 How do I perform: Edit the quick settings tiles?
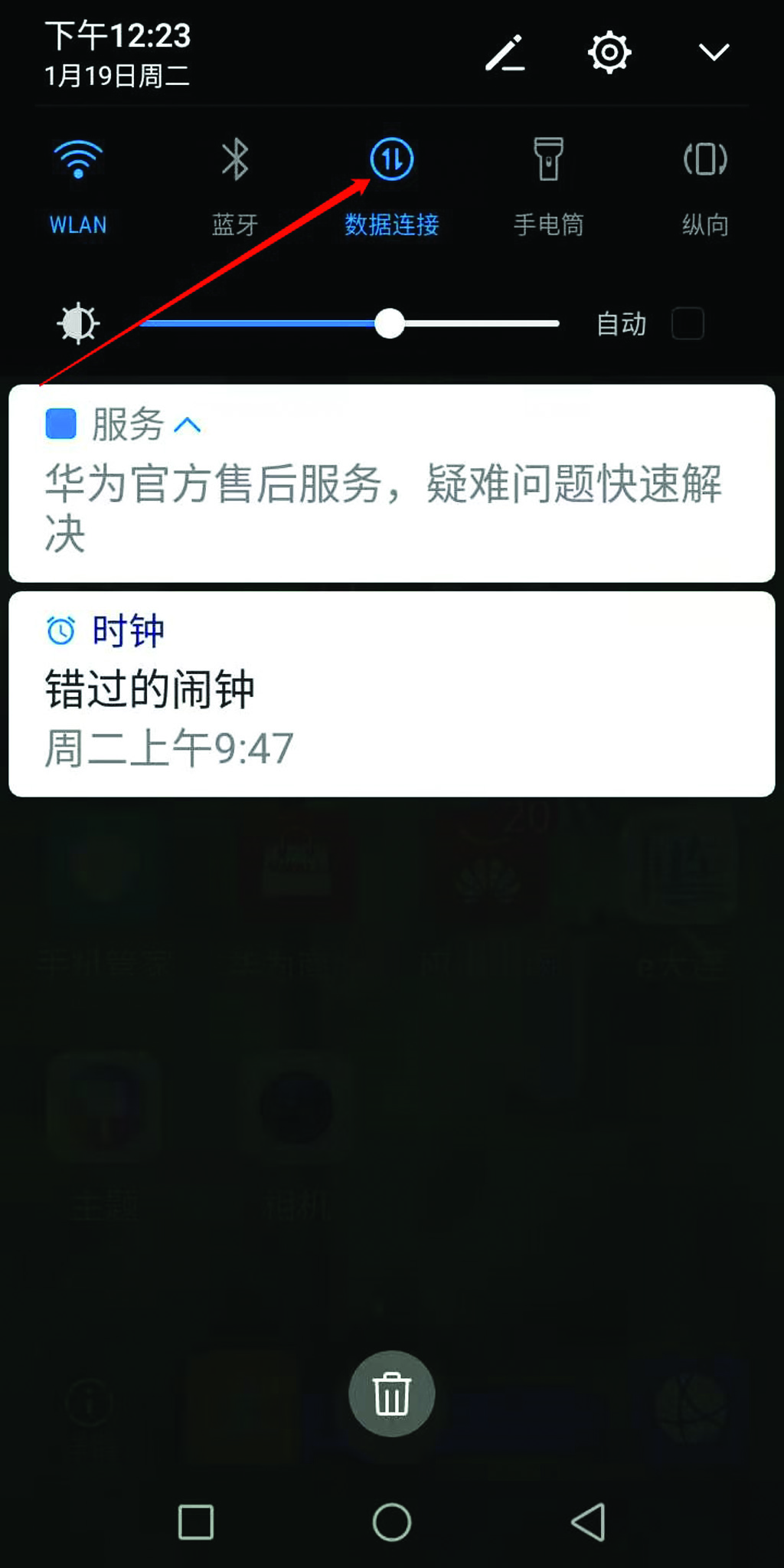point(505,54)
